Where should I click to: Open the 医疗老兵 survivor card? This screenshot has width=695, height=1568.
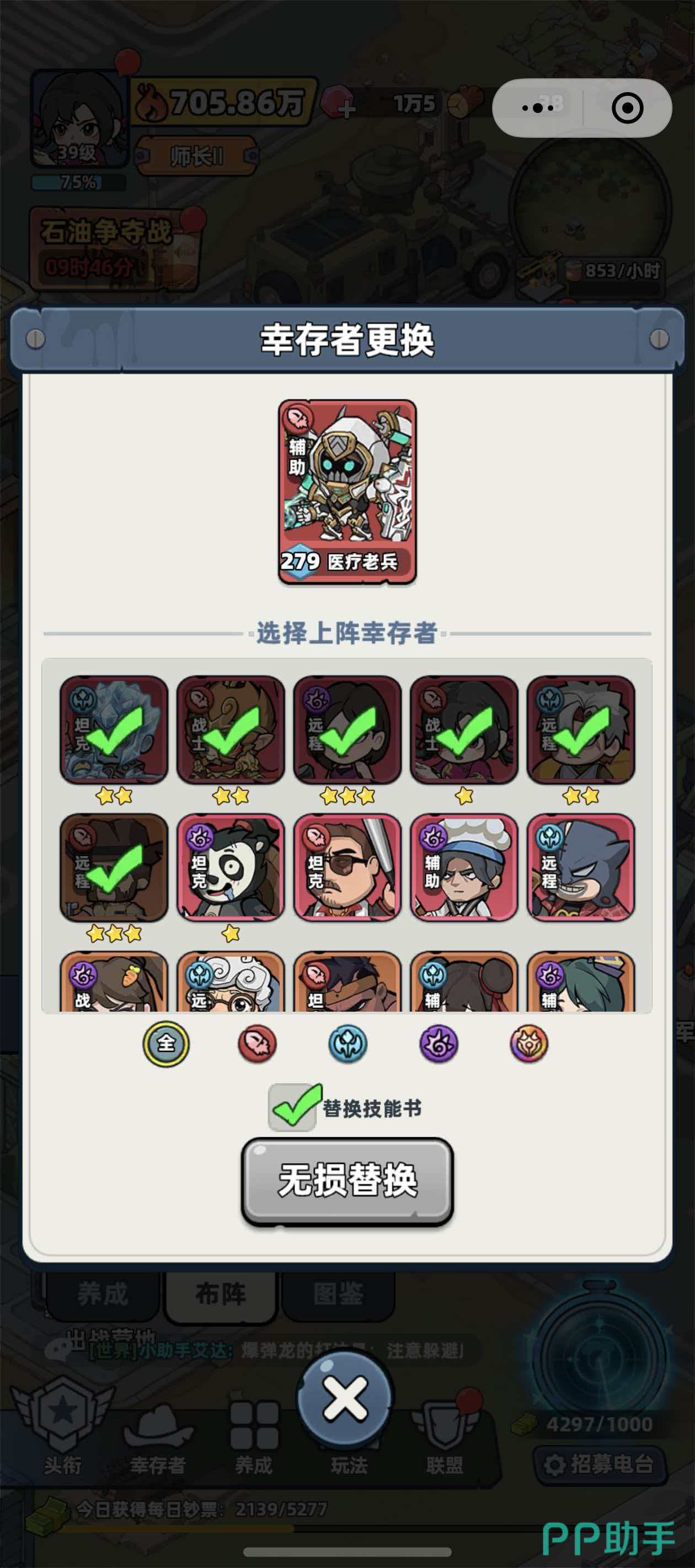pos(347,491)
